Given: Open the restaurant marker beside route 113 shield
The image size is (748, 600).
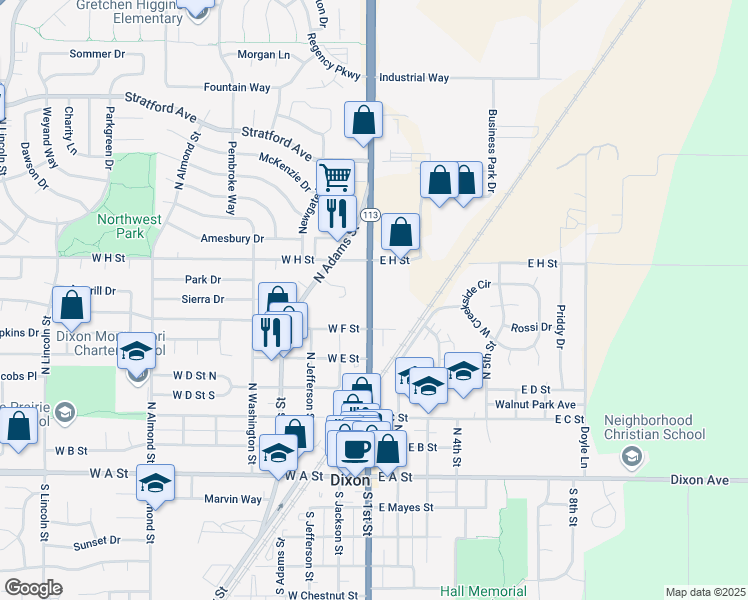Looking at the screenshot, I should tap(337, 213).
